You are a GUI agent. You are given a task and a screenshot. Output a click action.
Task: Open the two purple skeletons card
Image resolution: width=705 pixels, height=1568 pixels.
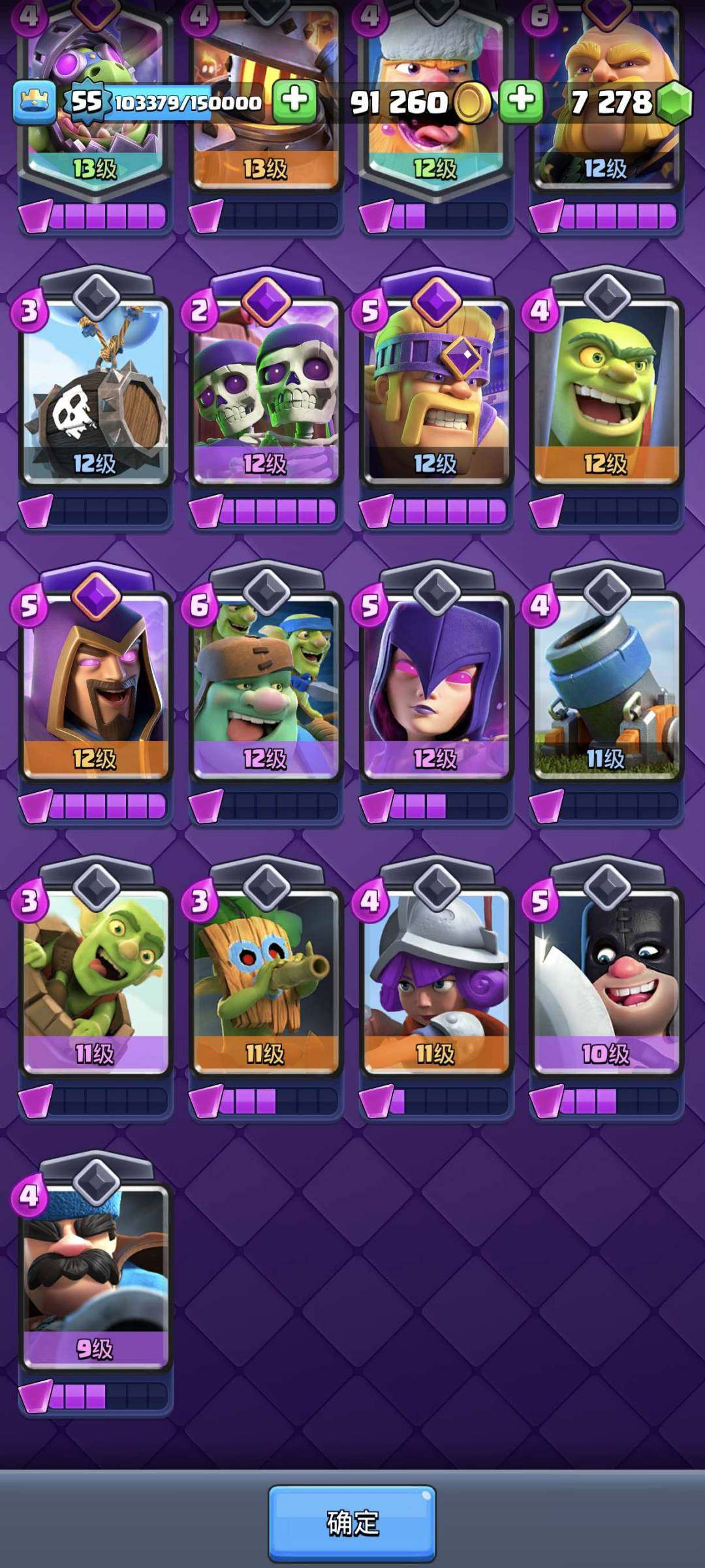[x=266, y=392]
